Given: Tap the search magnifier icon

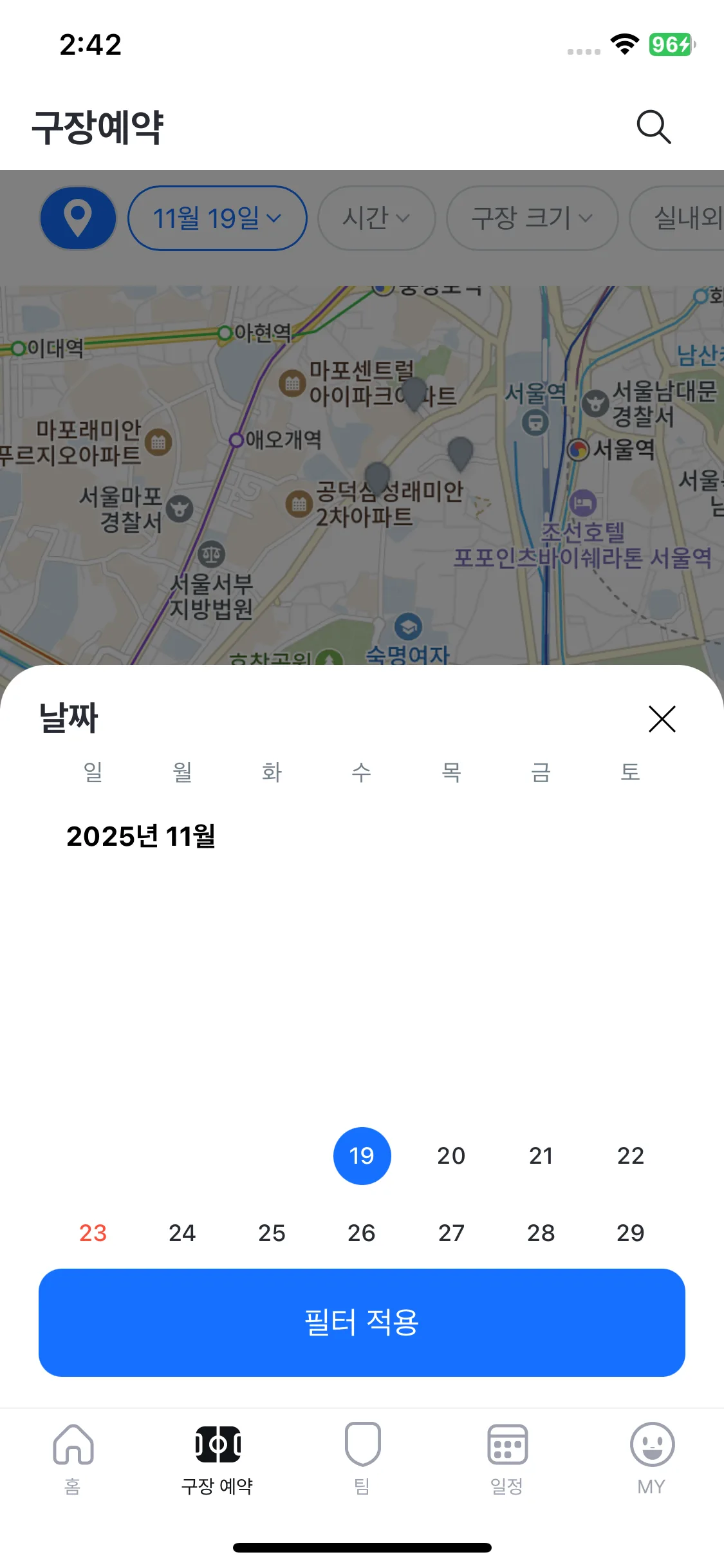Looking at the screenshot, I should click(654, 126).
